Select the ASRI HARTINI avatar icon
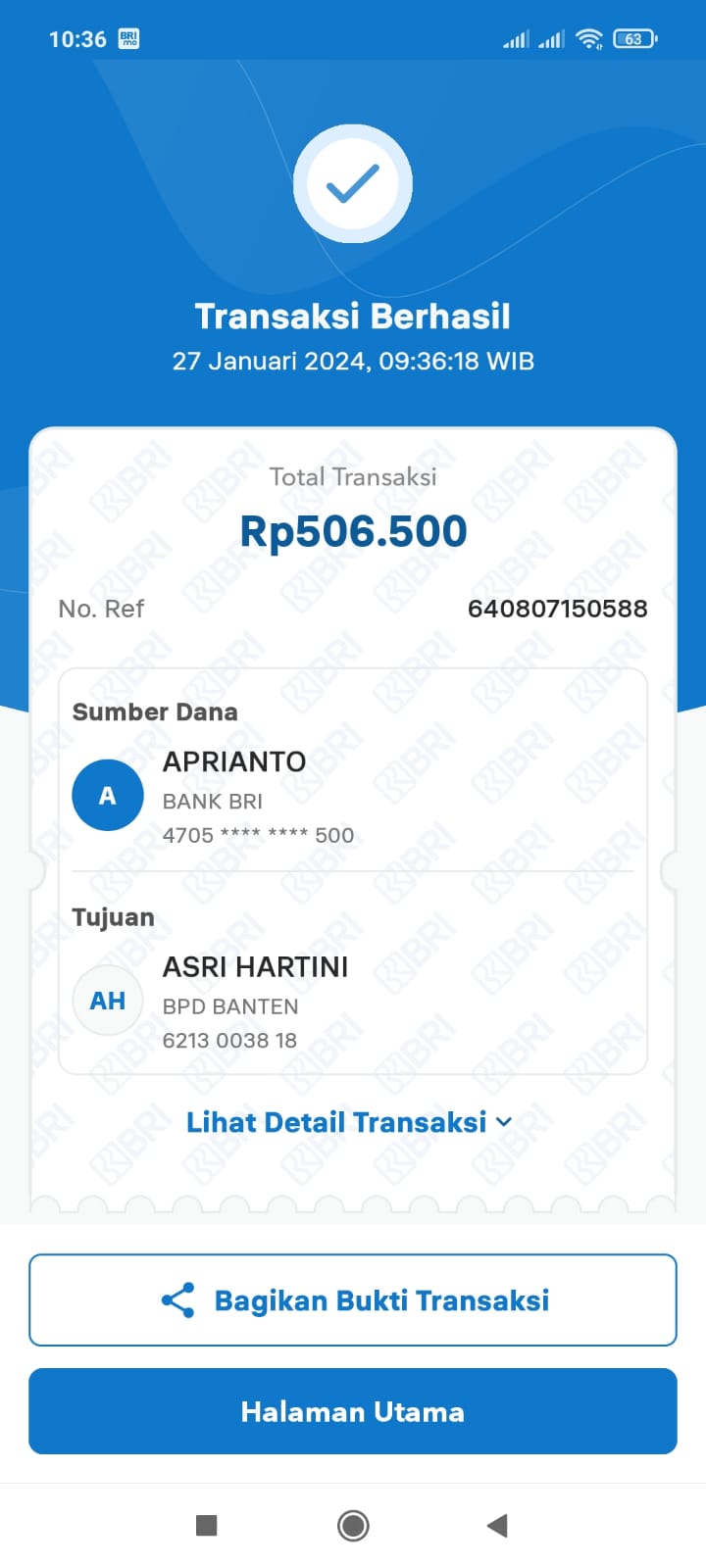706x1568 pixels. [108, 1000]
